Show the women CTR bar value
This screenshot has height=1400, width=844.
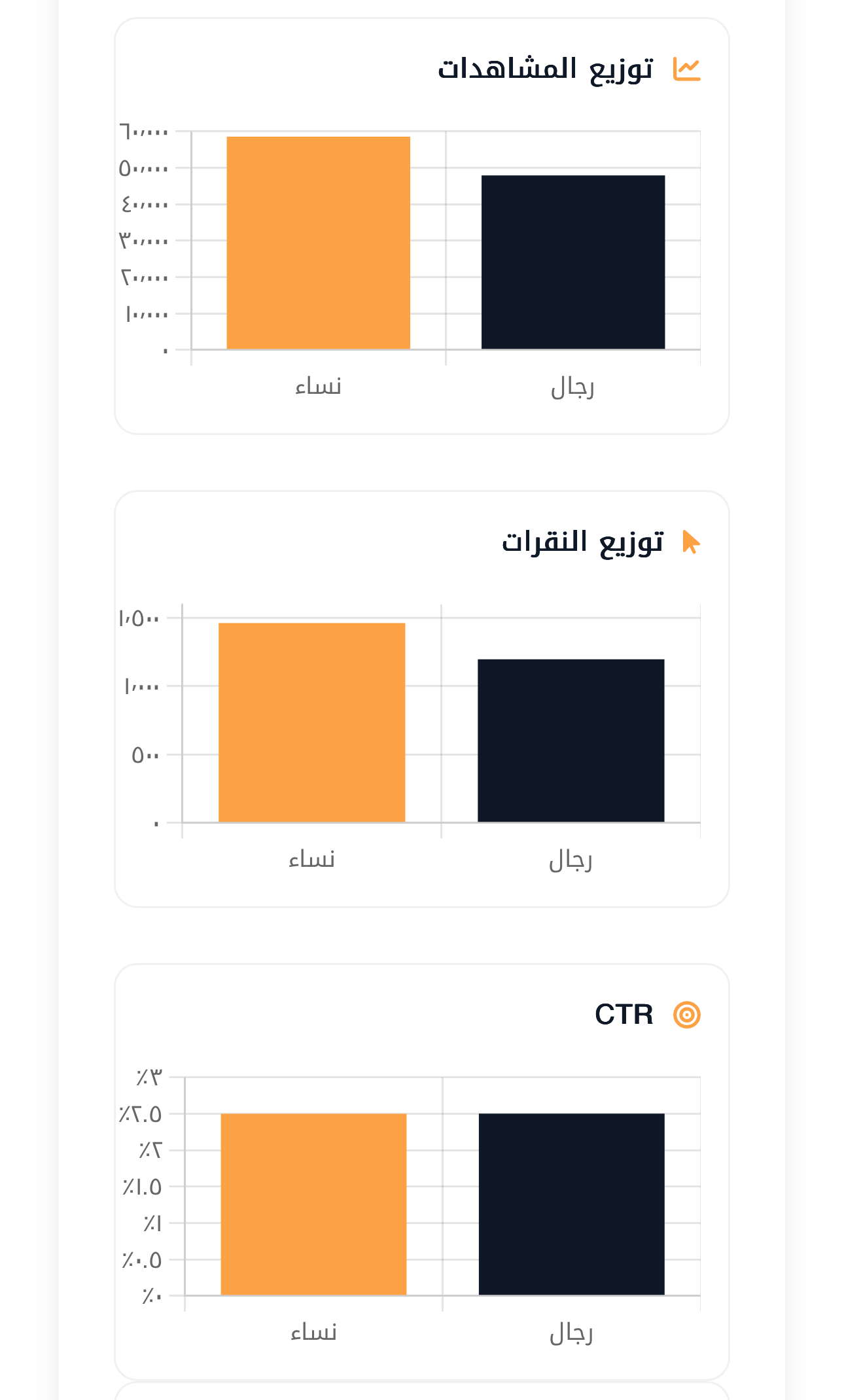point(313,1204)
